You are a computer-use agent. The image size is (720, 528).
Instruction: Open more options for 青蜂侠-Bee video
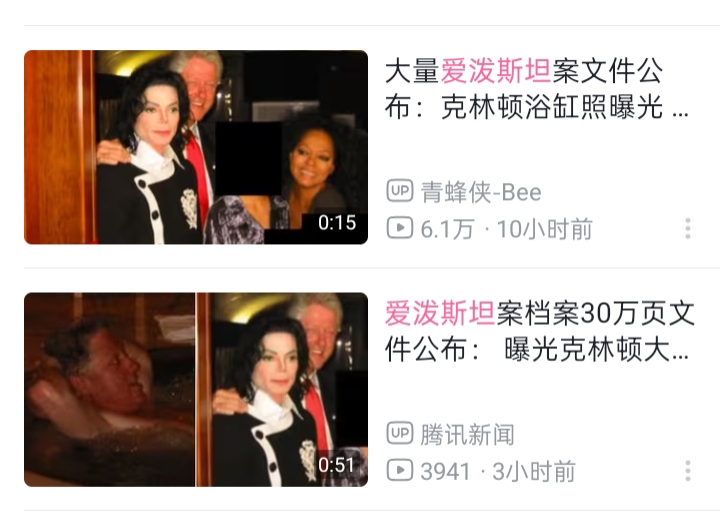coord(688,228)
